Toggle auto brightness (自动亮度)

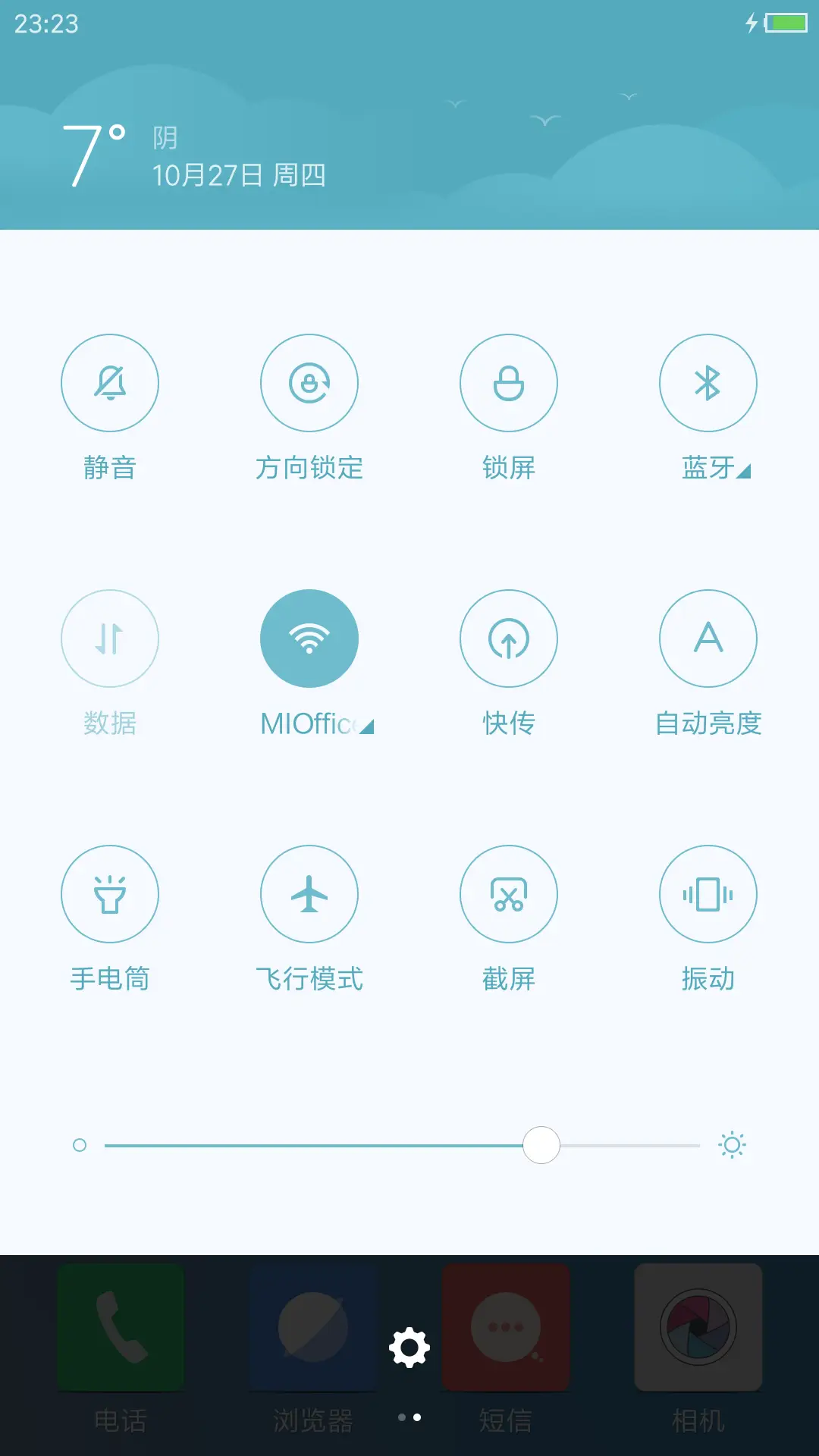(x=708, y=639)
